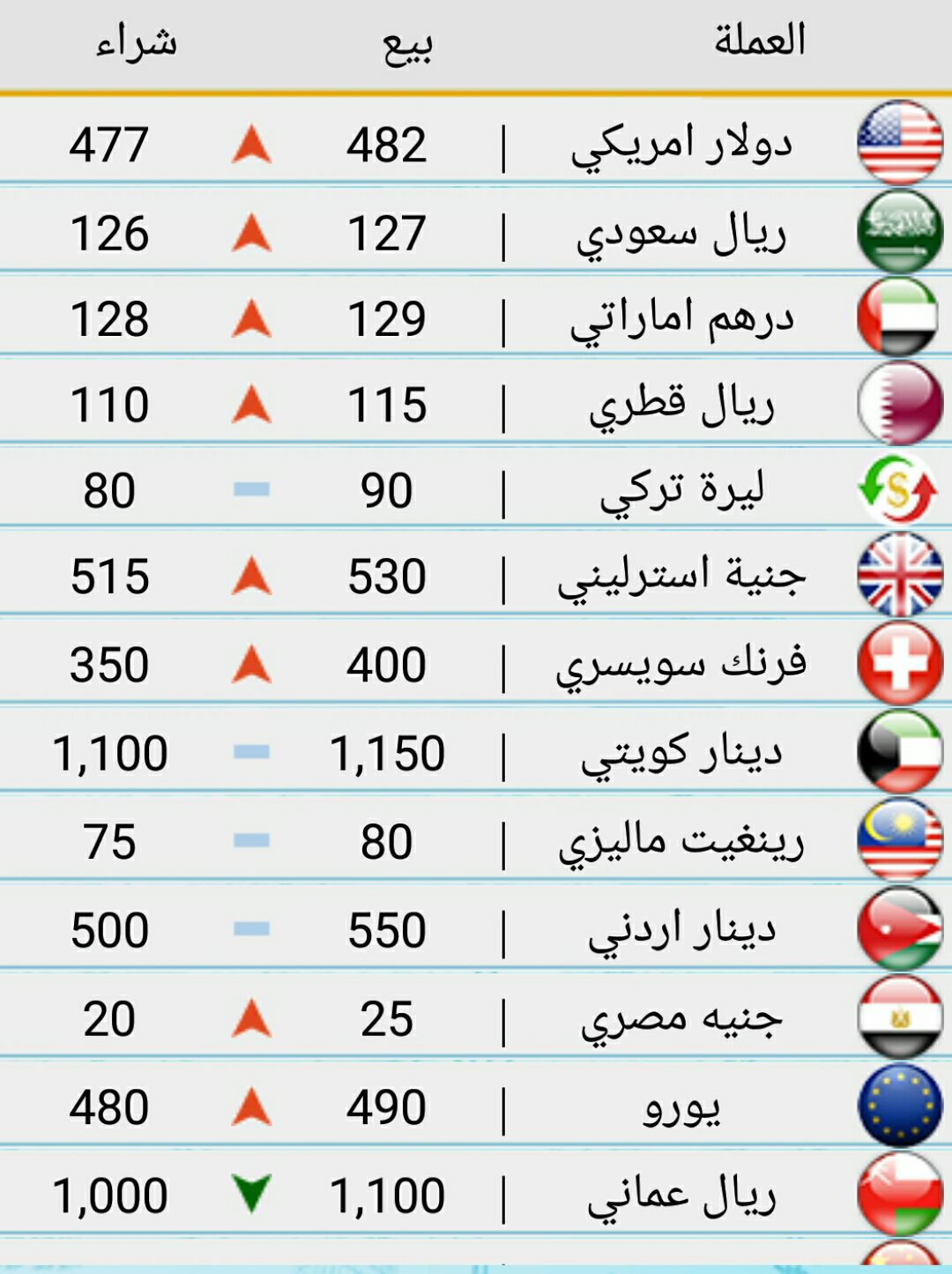
Task: Open the دولار امريكي row
Action: (x=476, y=141)
